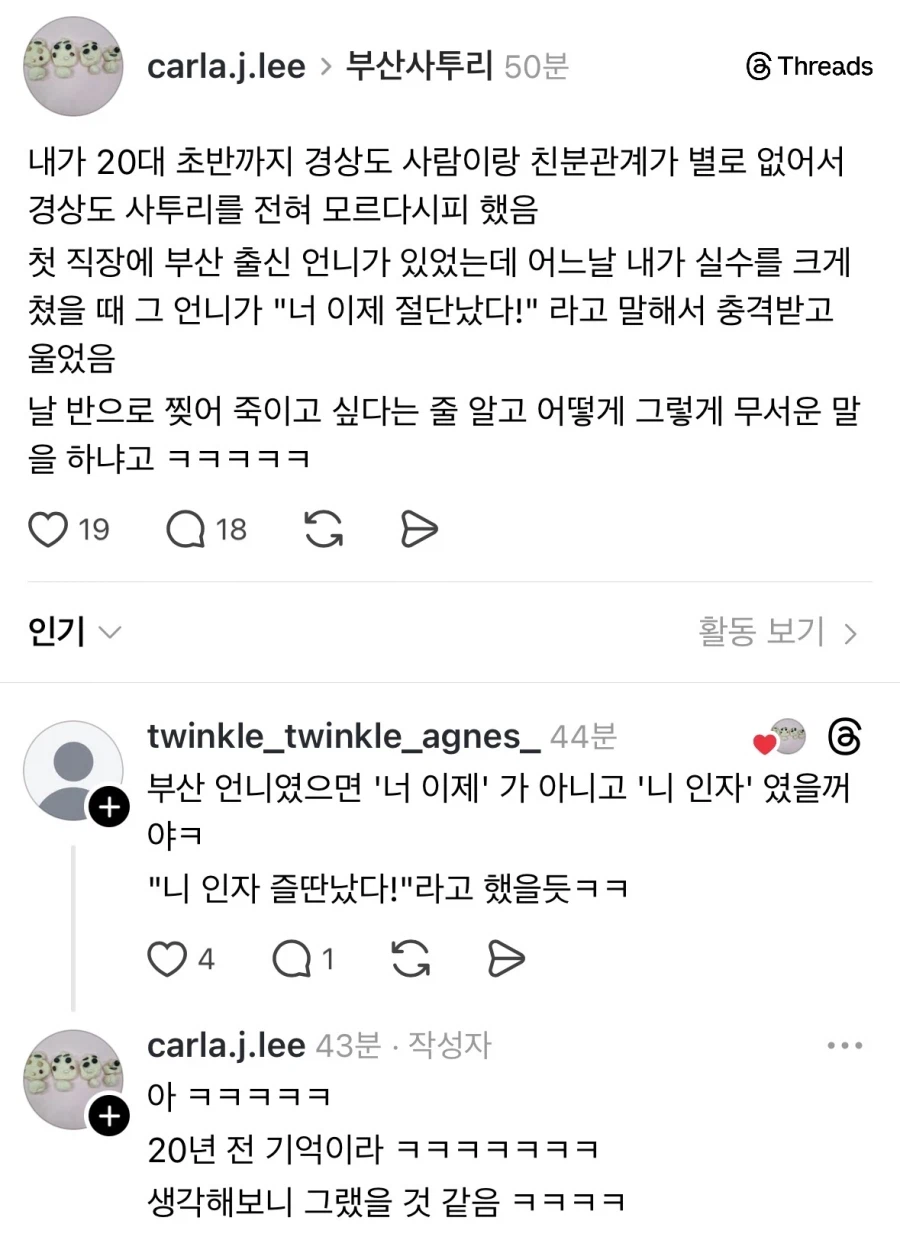The width and height of the screenshot is (900, 1240).
Task: Click carla.j.lee's profile picture thumbnail
Action: (x=72, y=66)
